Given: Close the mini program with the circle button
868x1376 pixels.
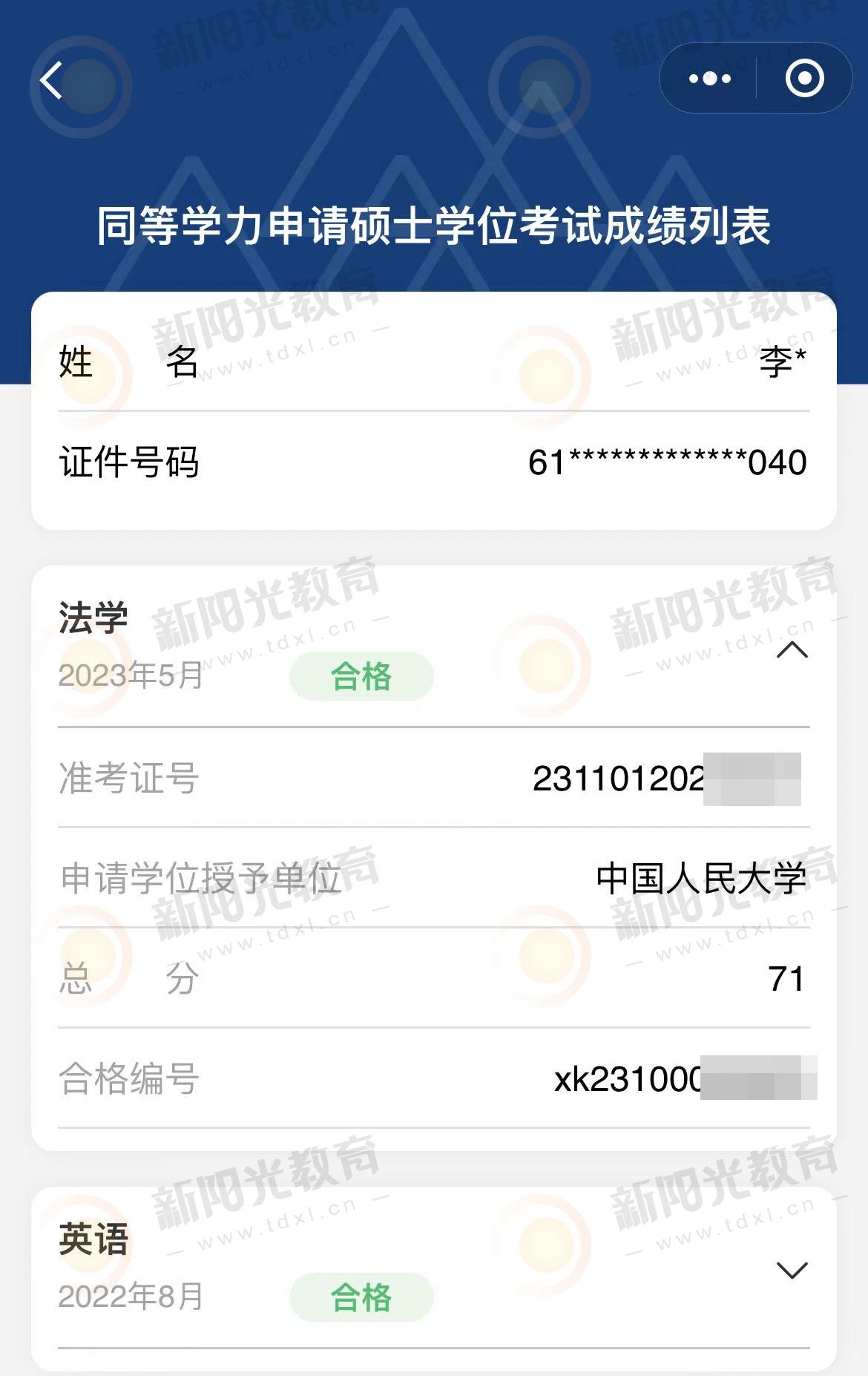Looking at the screenshot, I should tap(804, 79).
